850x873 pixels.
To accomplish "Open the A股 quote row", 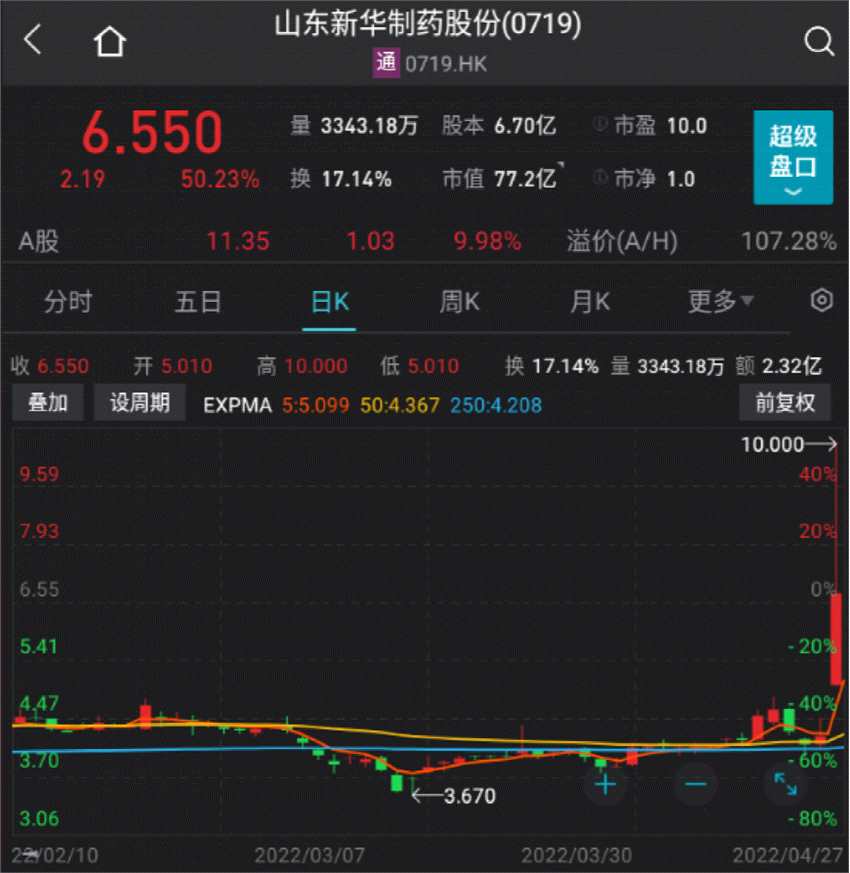I will pyautogui.click(x=424, y=241).
